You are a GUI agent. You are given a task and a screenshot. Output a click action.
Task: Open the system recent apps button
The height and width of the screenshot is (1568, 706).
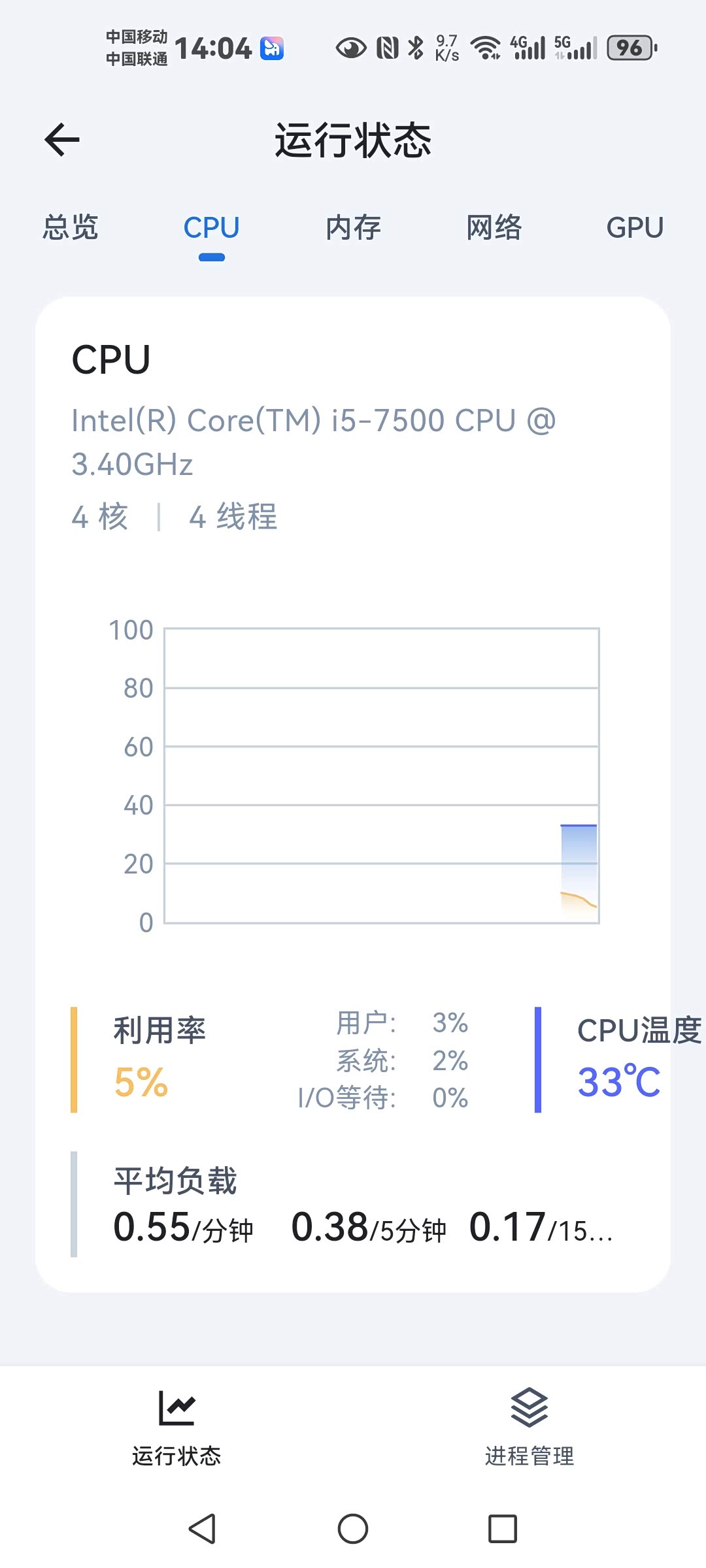(x=503, y=1529)
